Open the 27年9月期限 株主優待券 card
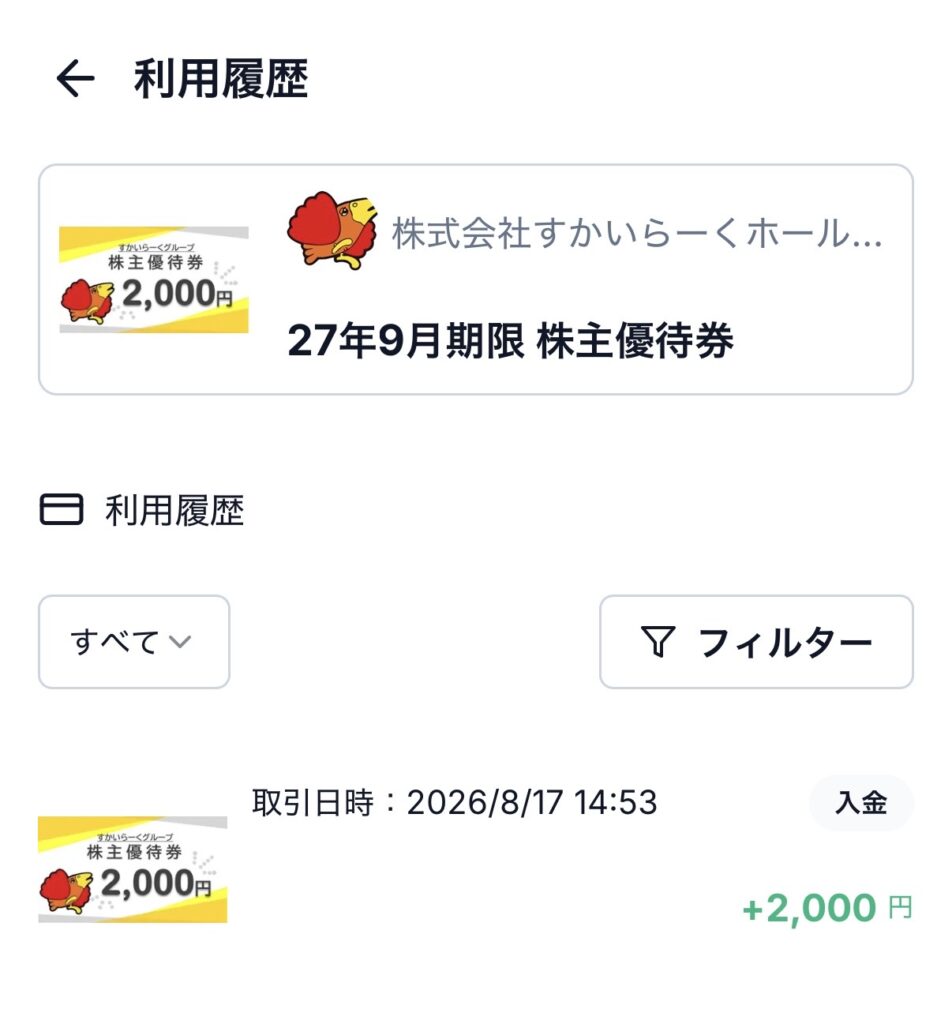Screen dimensions: 952x1024 [x=475, y=280]
